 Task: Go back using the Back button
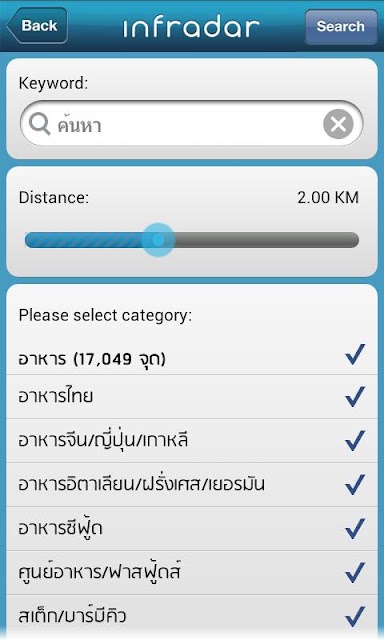(x=37, y=26)
